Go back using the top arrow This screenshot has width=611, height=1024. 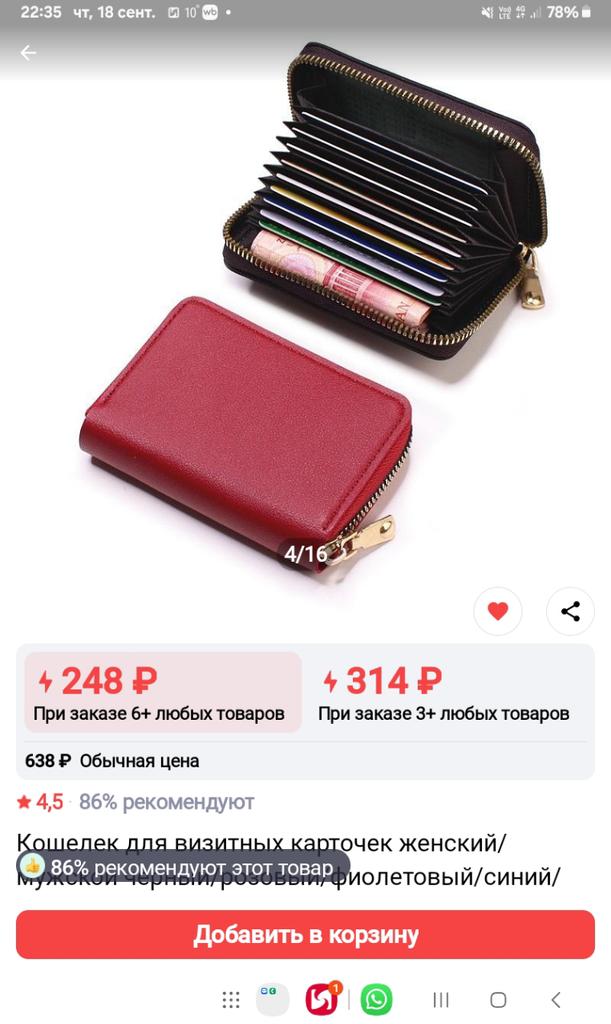pyautogui.click(x=28, y=53)
